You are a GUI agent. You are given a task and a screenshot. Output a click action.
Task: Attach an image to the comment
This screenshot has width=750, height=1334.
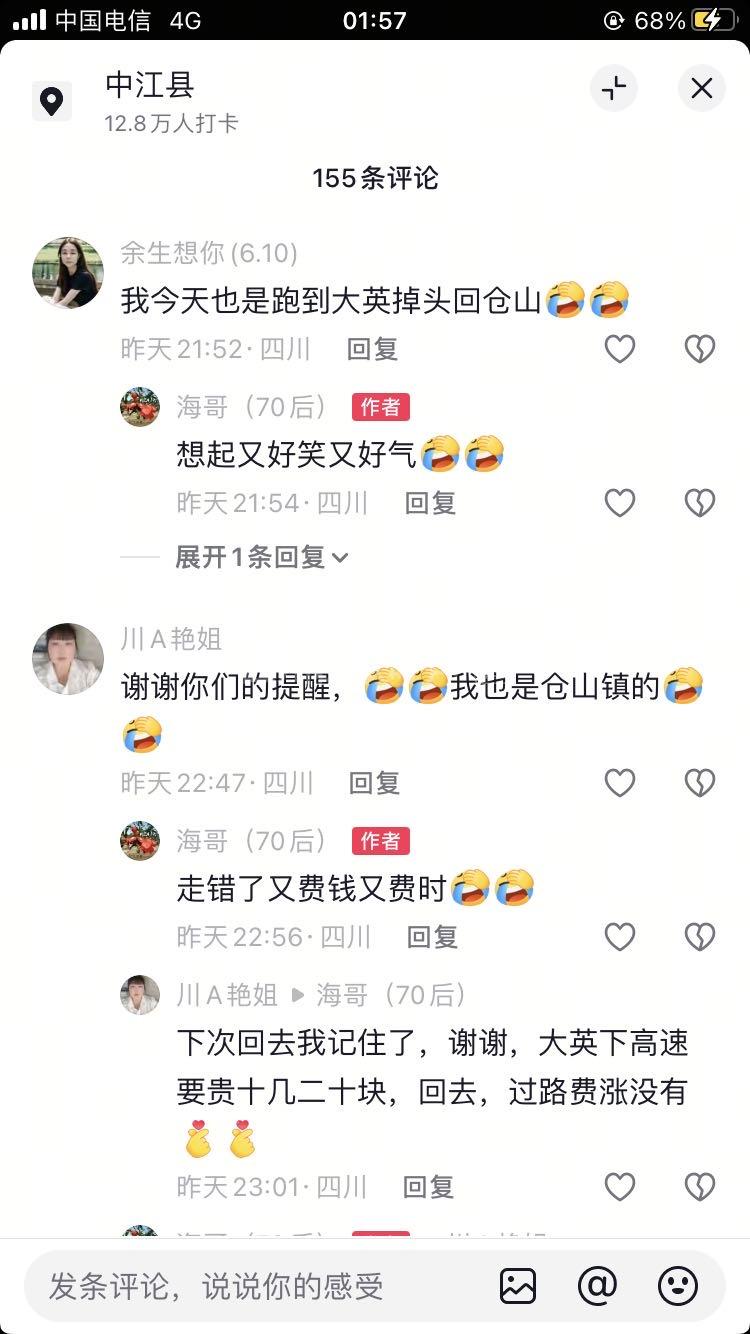[x=518, y=1286]
